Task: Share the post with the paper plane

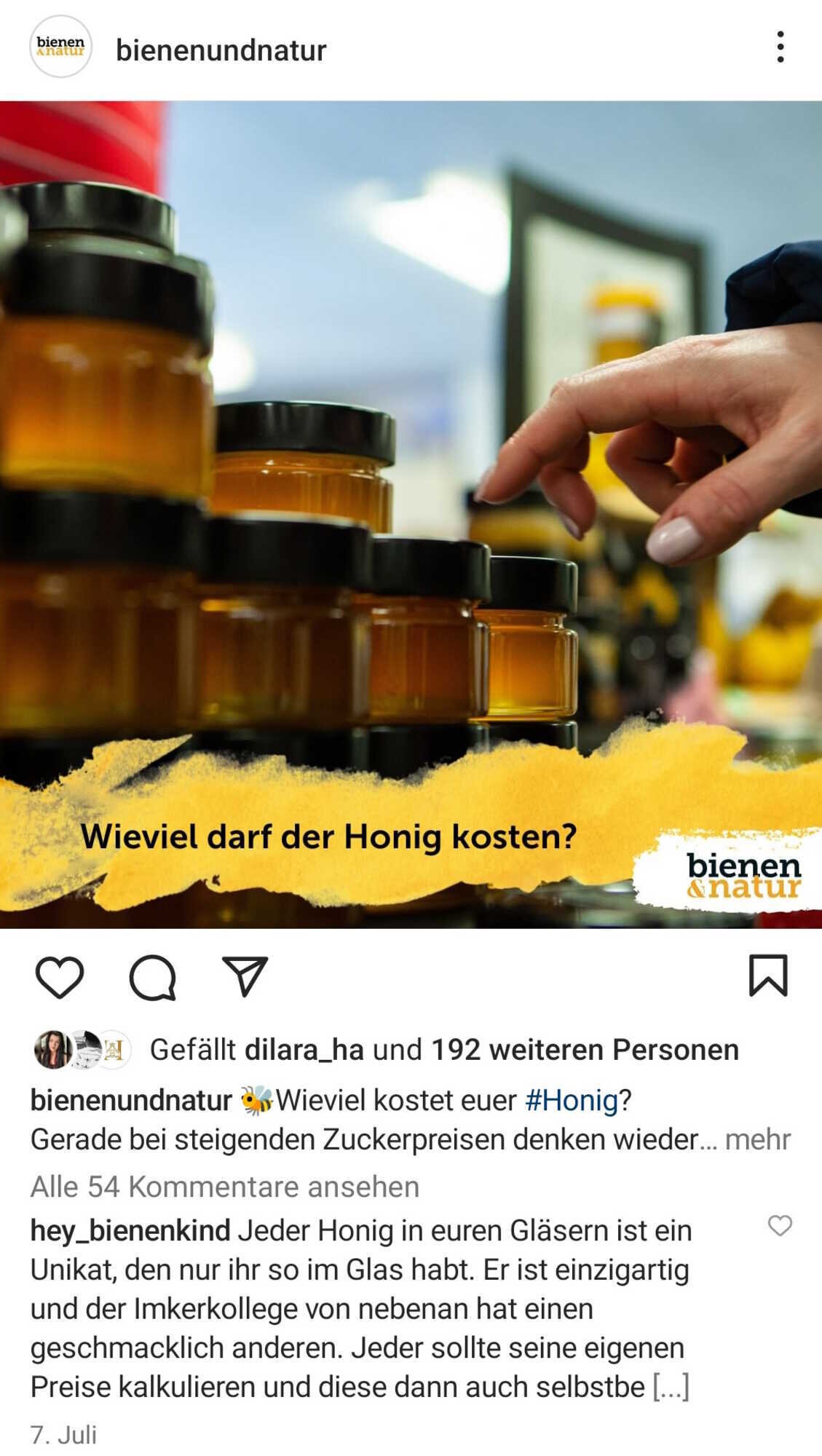Action: 245,977
